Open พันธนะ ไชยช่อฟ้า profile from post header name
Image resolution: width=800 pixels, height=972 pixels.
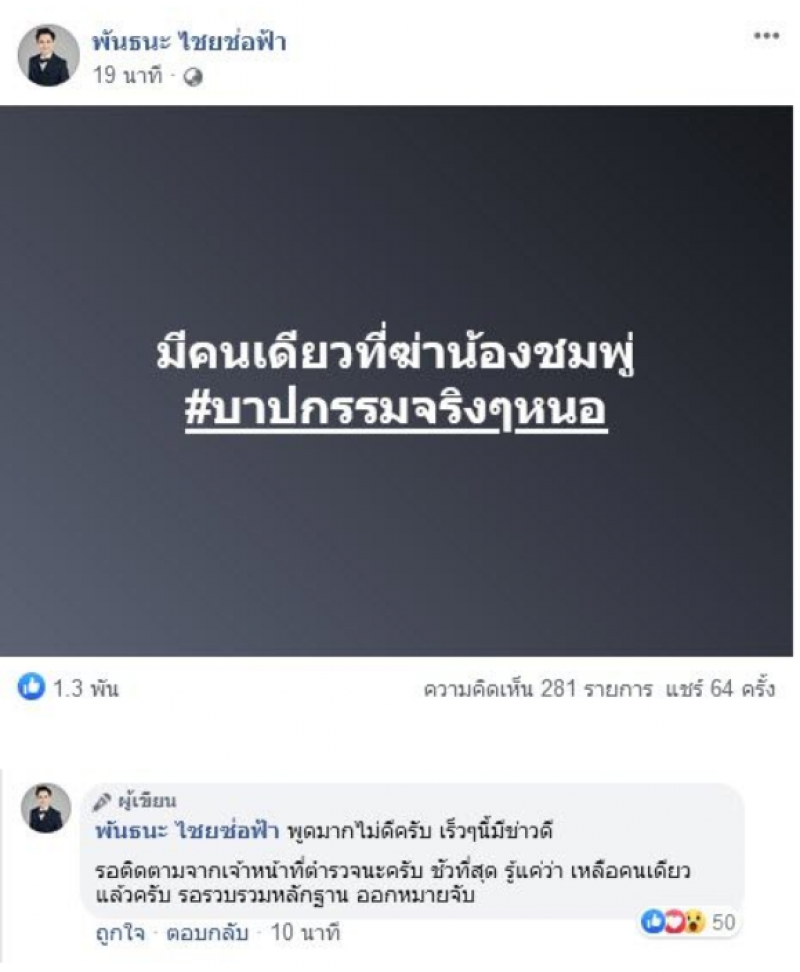click(x=189, y=42)
